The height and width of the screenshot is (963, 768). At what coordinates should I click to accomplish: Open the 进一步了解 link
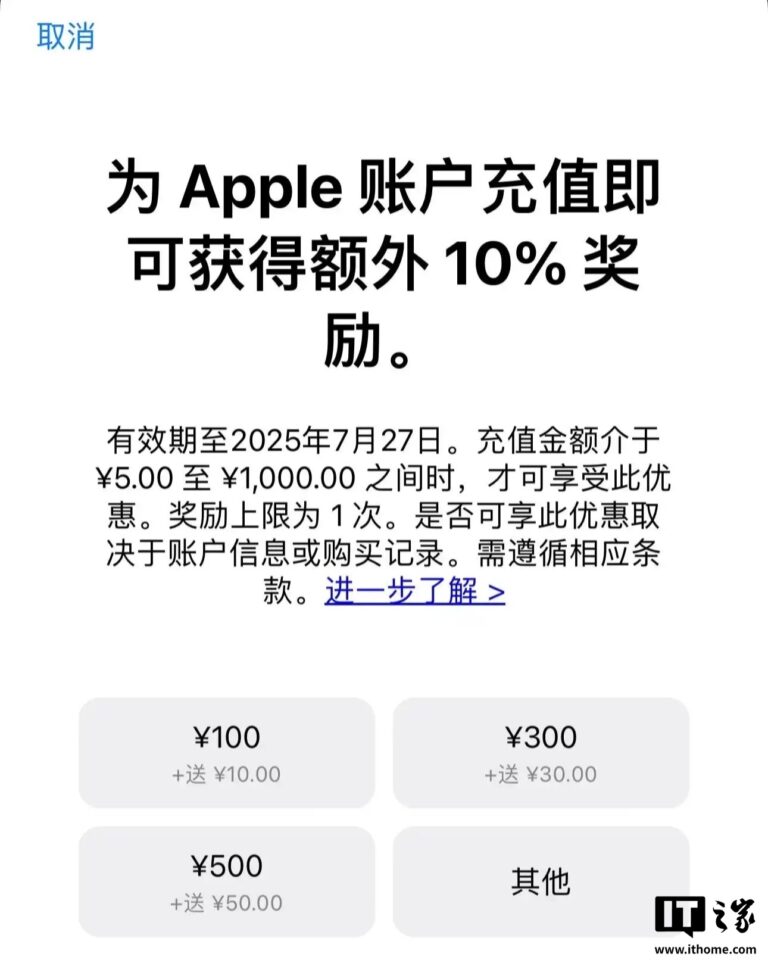(x=414, y=591)
